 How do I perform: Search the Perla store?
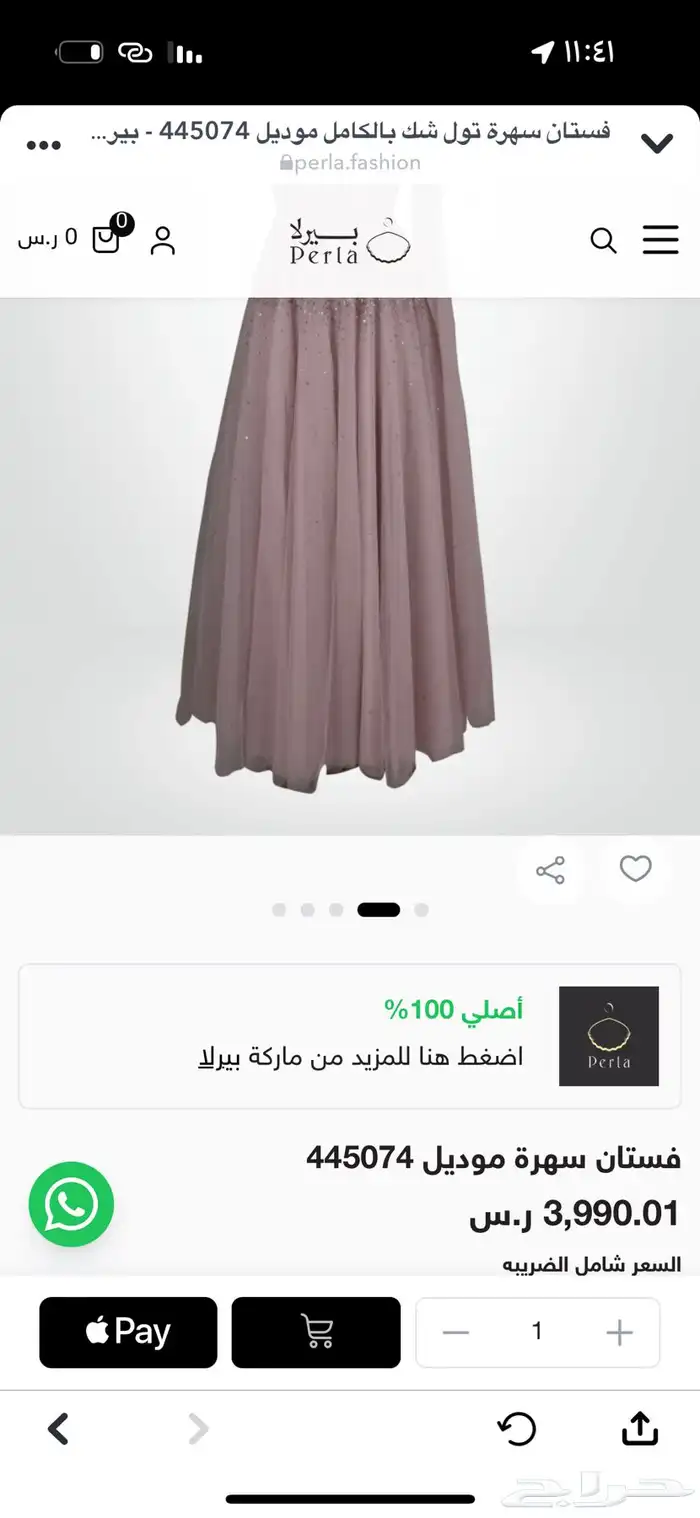pos(603,241)
